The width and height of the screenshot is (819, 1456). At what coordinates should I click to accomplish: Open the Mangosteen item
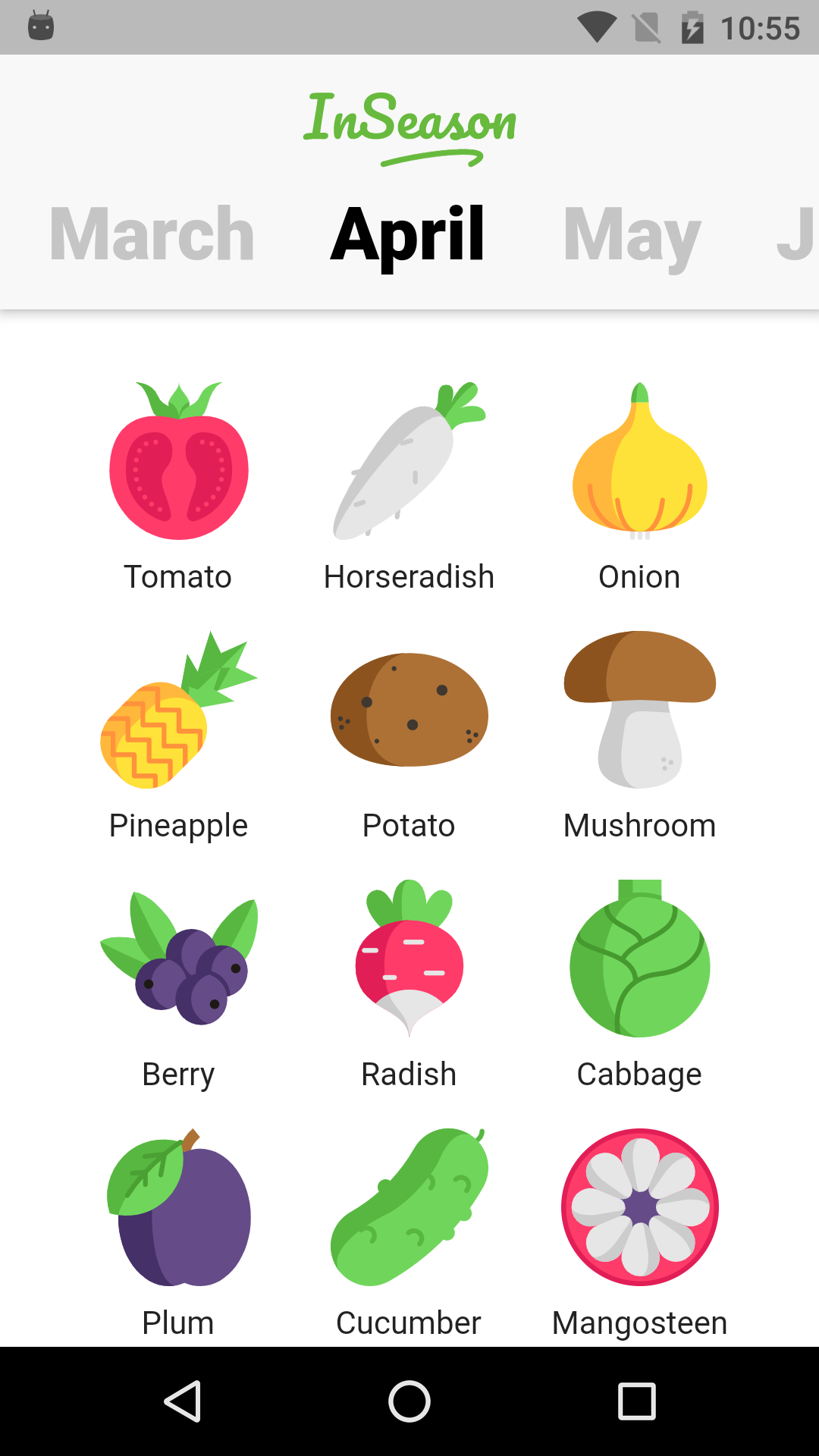[639, 1233]
